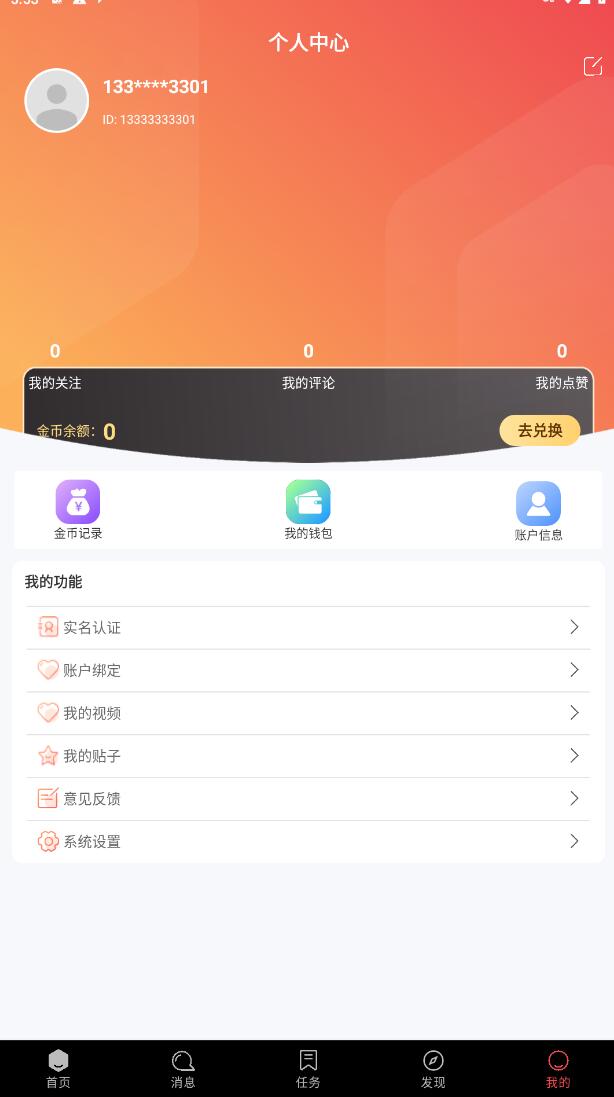Image resolution: width=614 pixels, height=1097 pixels.
Task: Open 我的钱包 wallet
Action: pyautogui.click(x=308, y=510)
